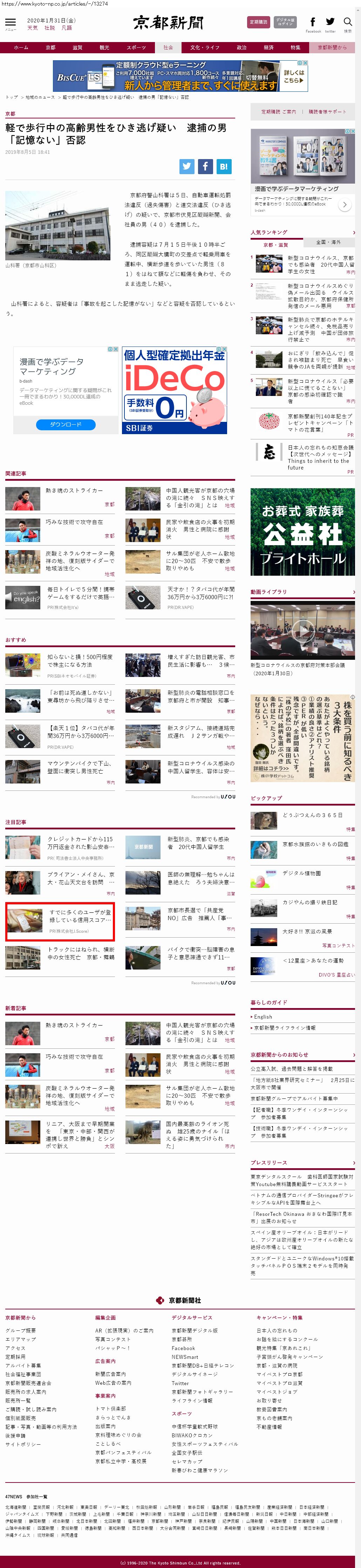Switch to the 滋賀 navigation tab
This screenshot has width=361, height=1568.
(x=77, y=48)
